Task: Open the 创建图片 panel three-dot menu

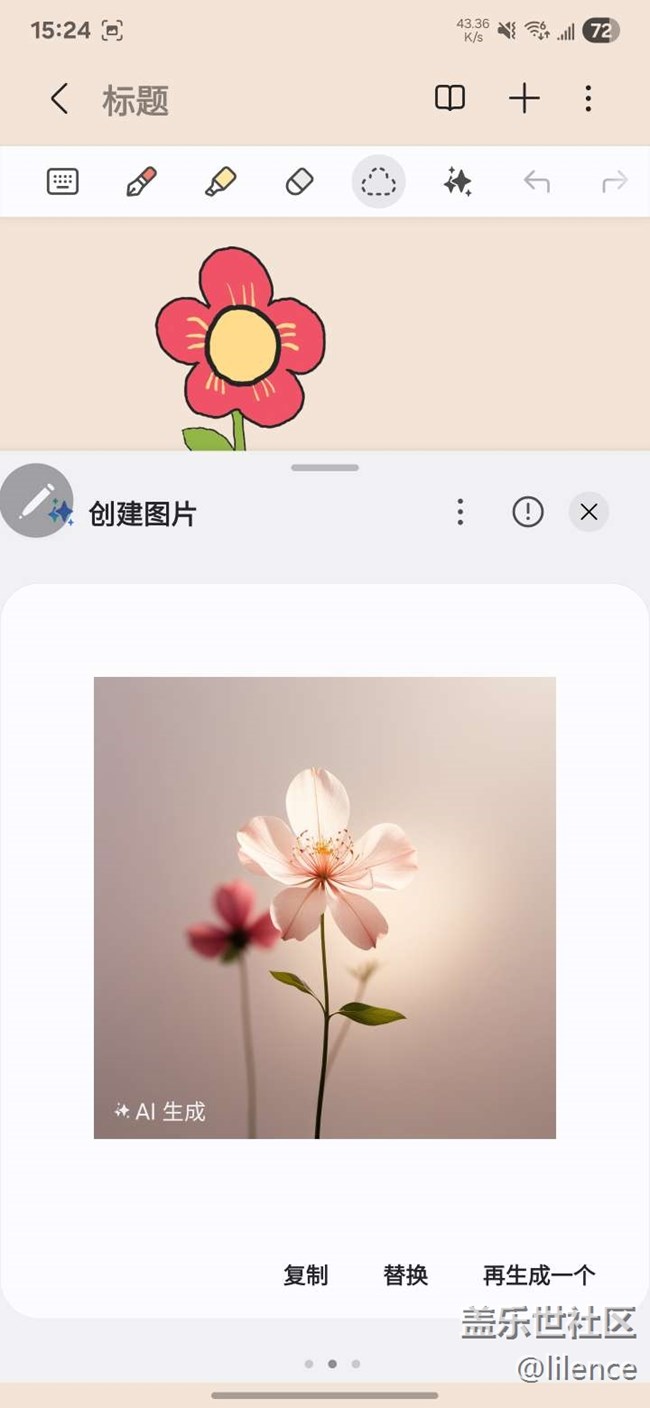Action: [460, 512]
